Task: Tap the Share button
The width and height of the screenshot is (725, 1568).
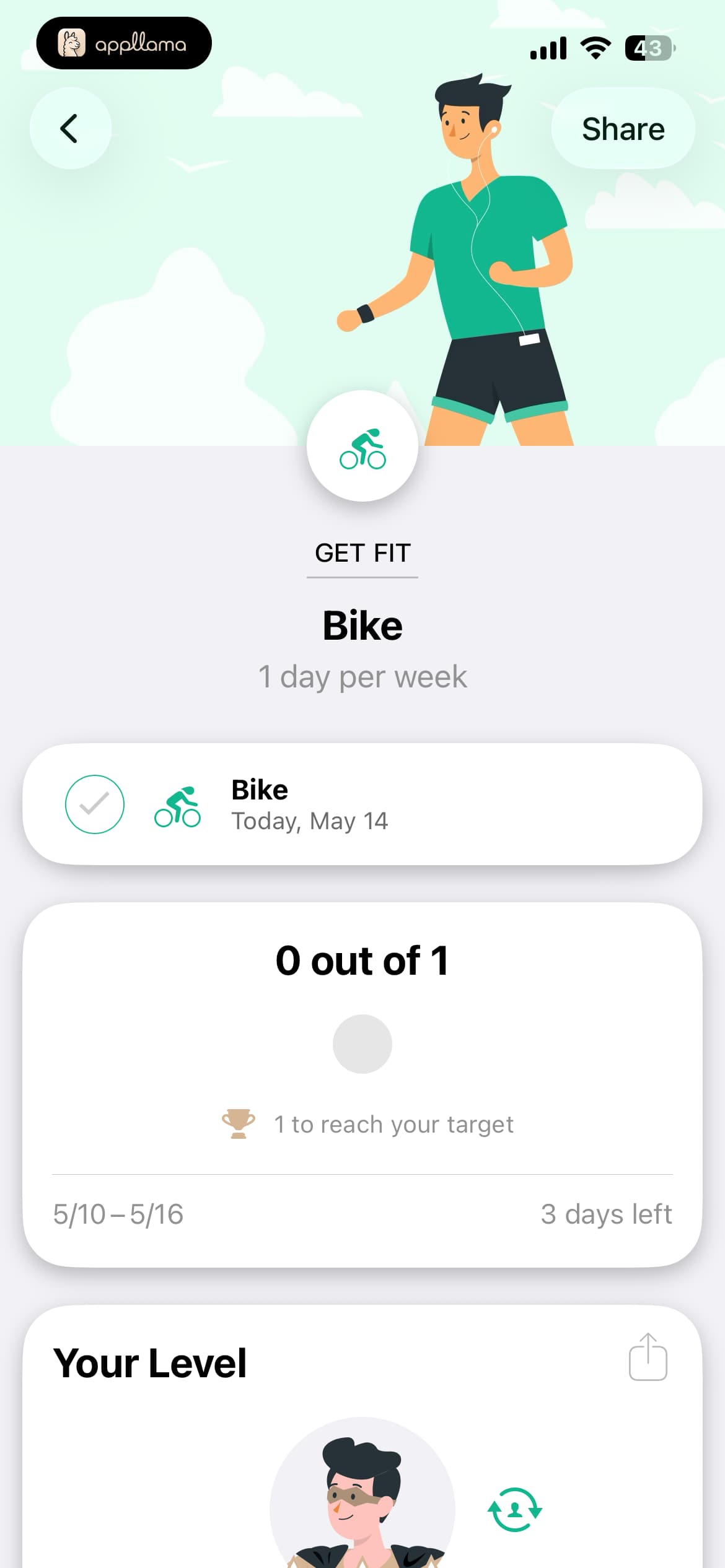Action: pyautogui.click(x=623, y=129)
